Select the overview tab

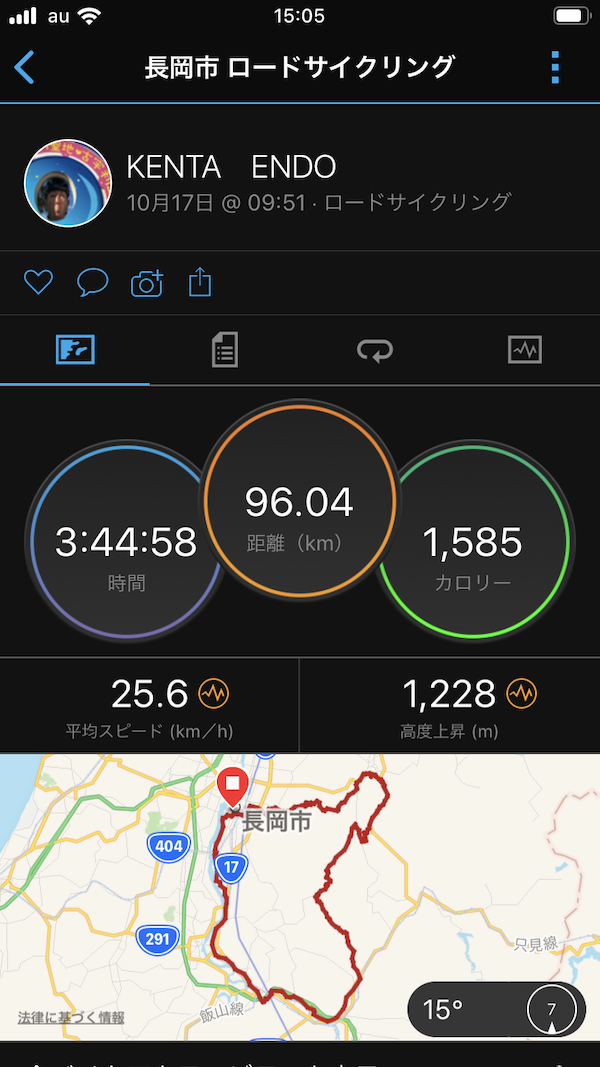tap(75, 350)
